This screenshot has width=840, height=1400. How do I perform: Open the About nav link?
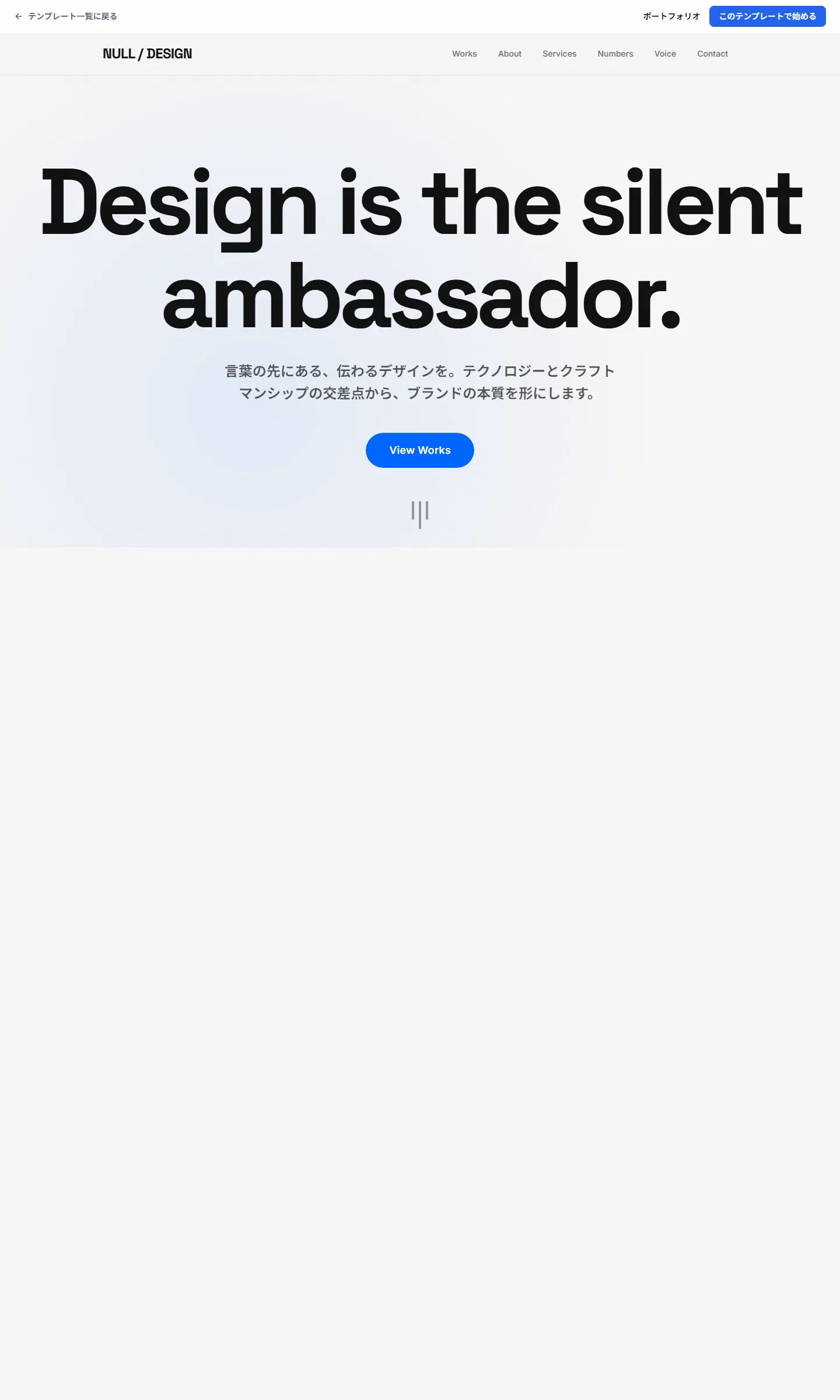click(509, 54)
